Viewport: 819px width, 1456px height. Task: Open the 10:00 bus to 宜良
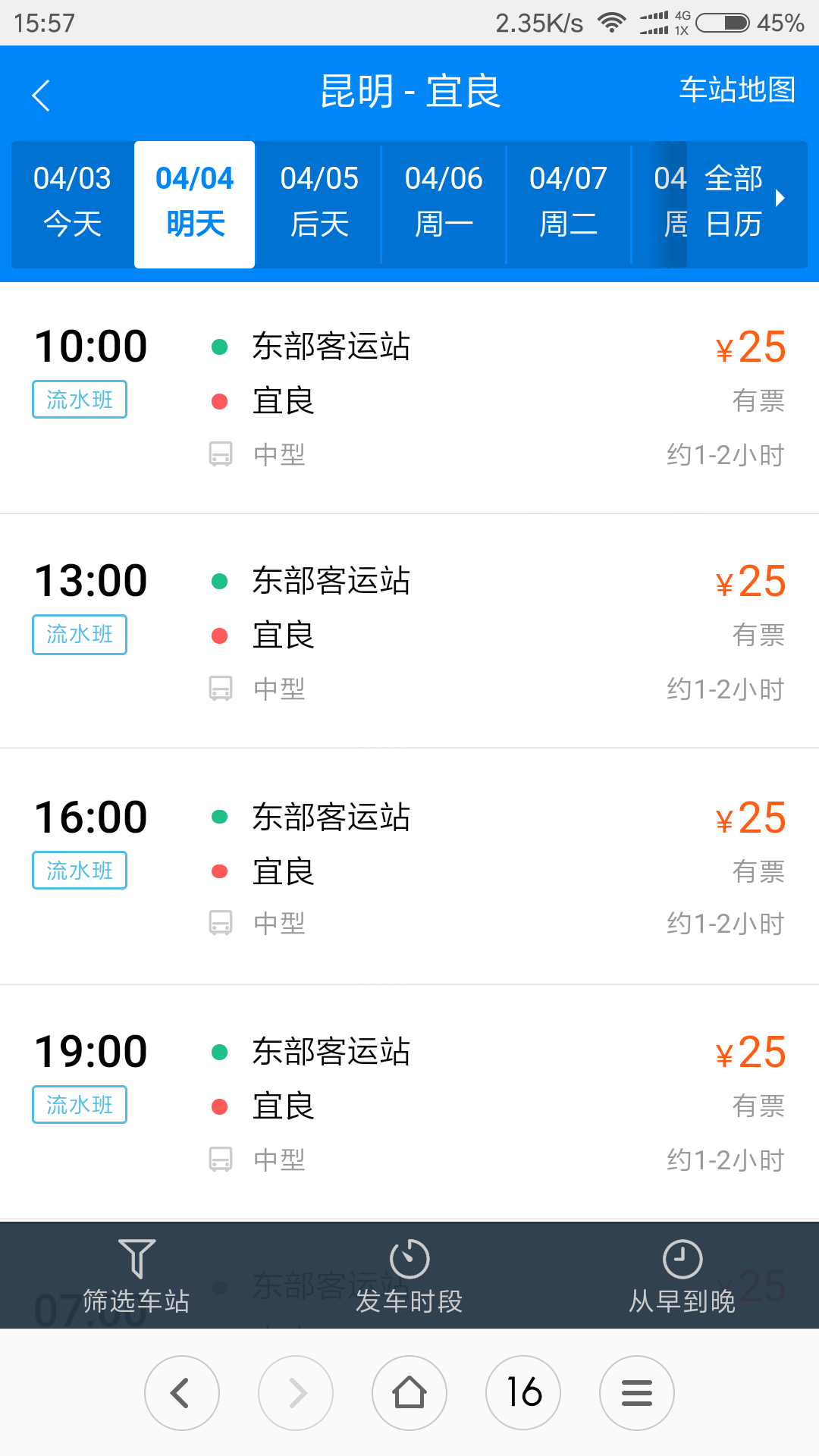[409, 397]
